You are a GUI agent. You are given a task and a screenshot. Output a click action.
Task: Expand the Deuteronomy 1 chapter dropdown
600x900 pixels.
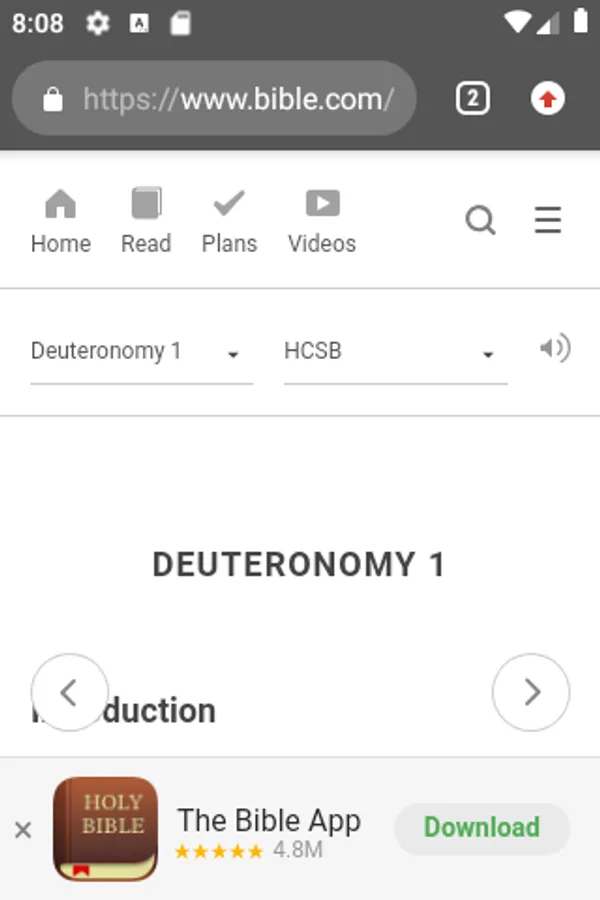pos(141,352)
